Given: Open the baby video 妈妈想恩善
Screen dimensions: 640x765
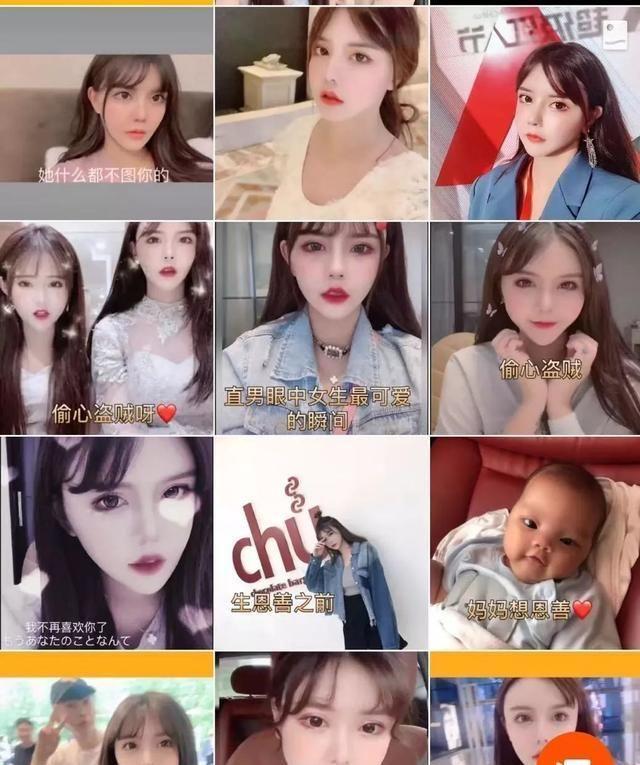Looking at the screenshot, I should click(535, 543).
